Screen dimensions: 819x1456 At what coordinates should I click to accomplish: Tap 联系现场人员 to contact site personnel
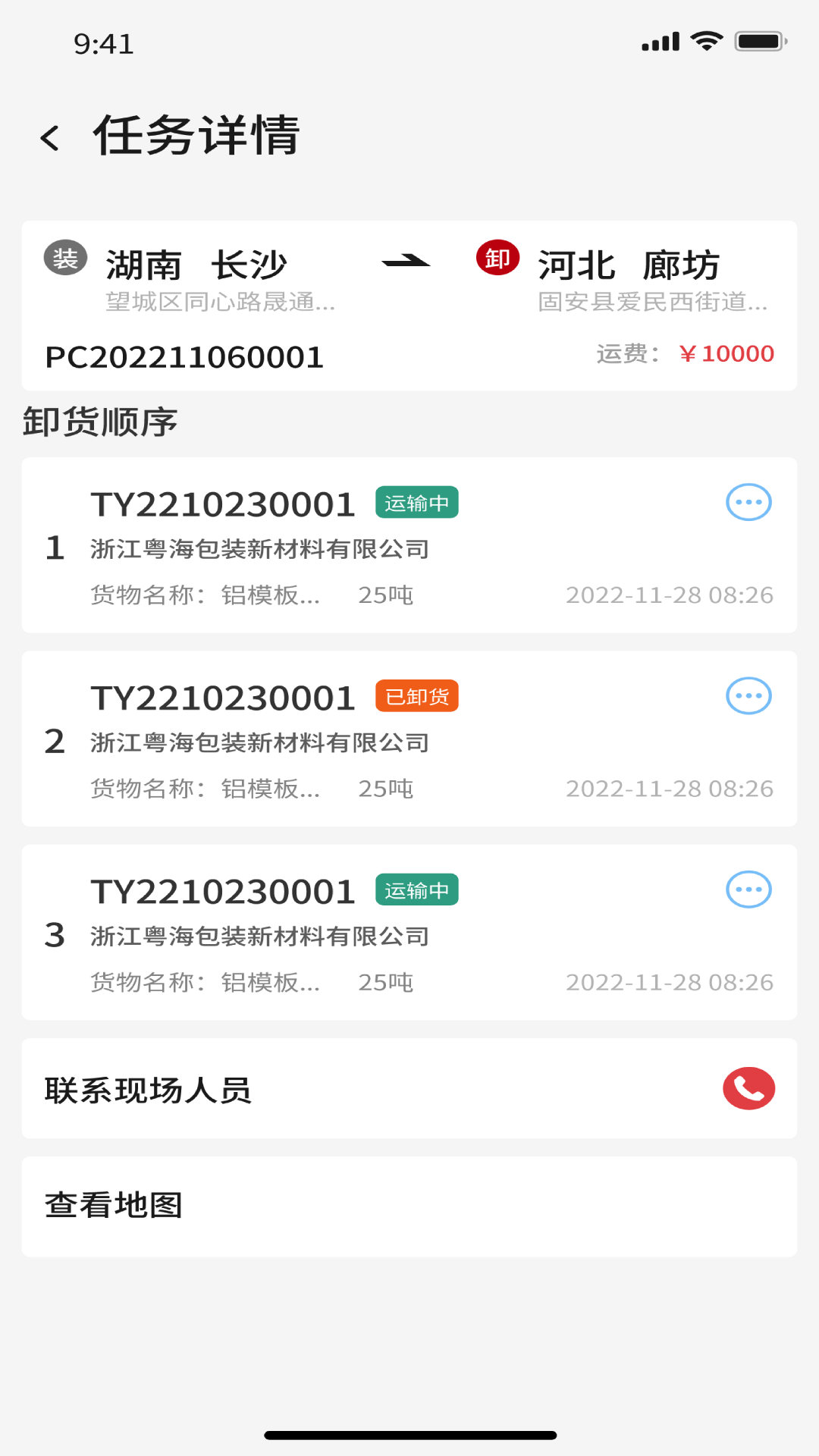coord(149,1089)
